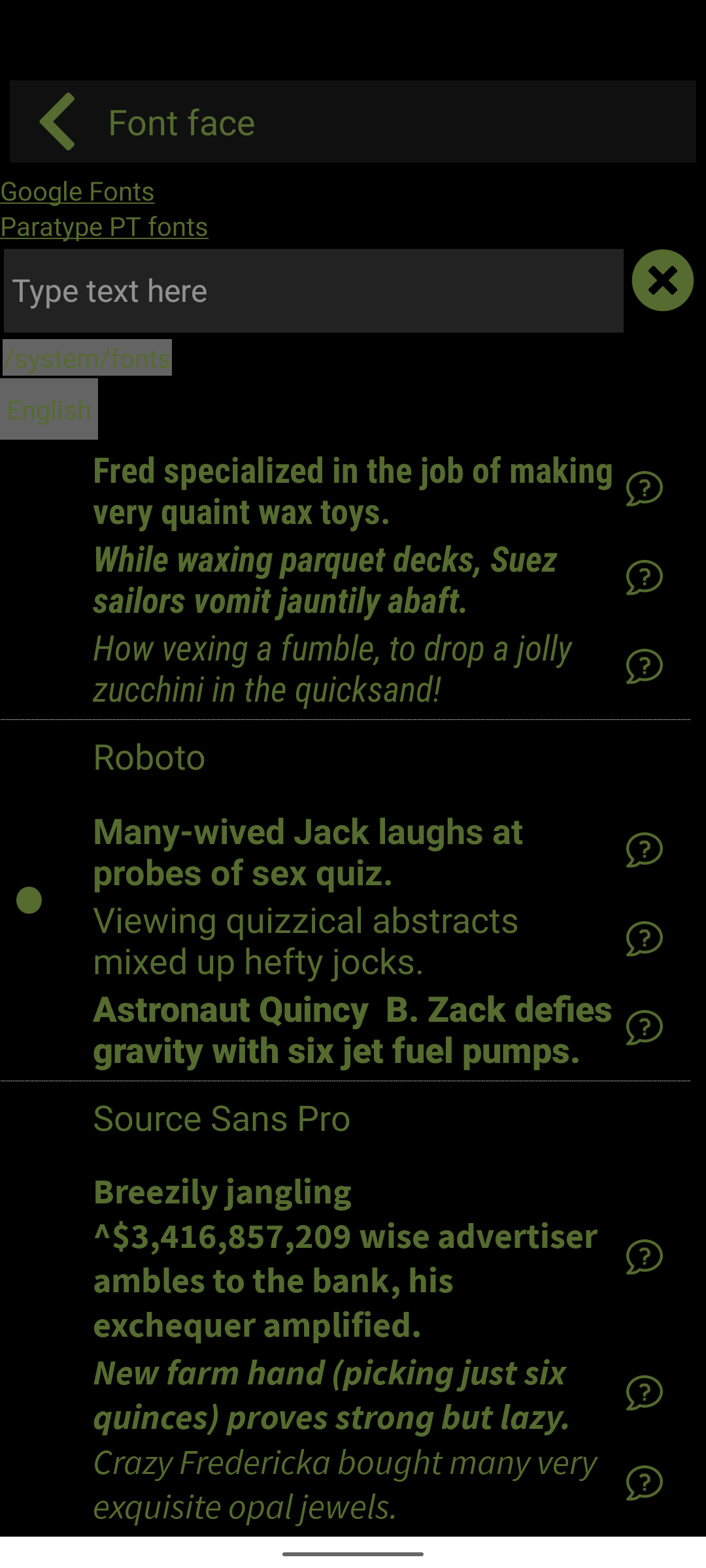Viewport: 706px width, 1568px height.
Task: Select the "Fred specialized" bold condensed sample
Action: pyautogui.click(x=353, y=491)
